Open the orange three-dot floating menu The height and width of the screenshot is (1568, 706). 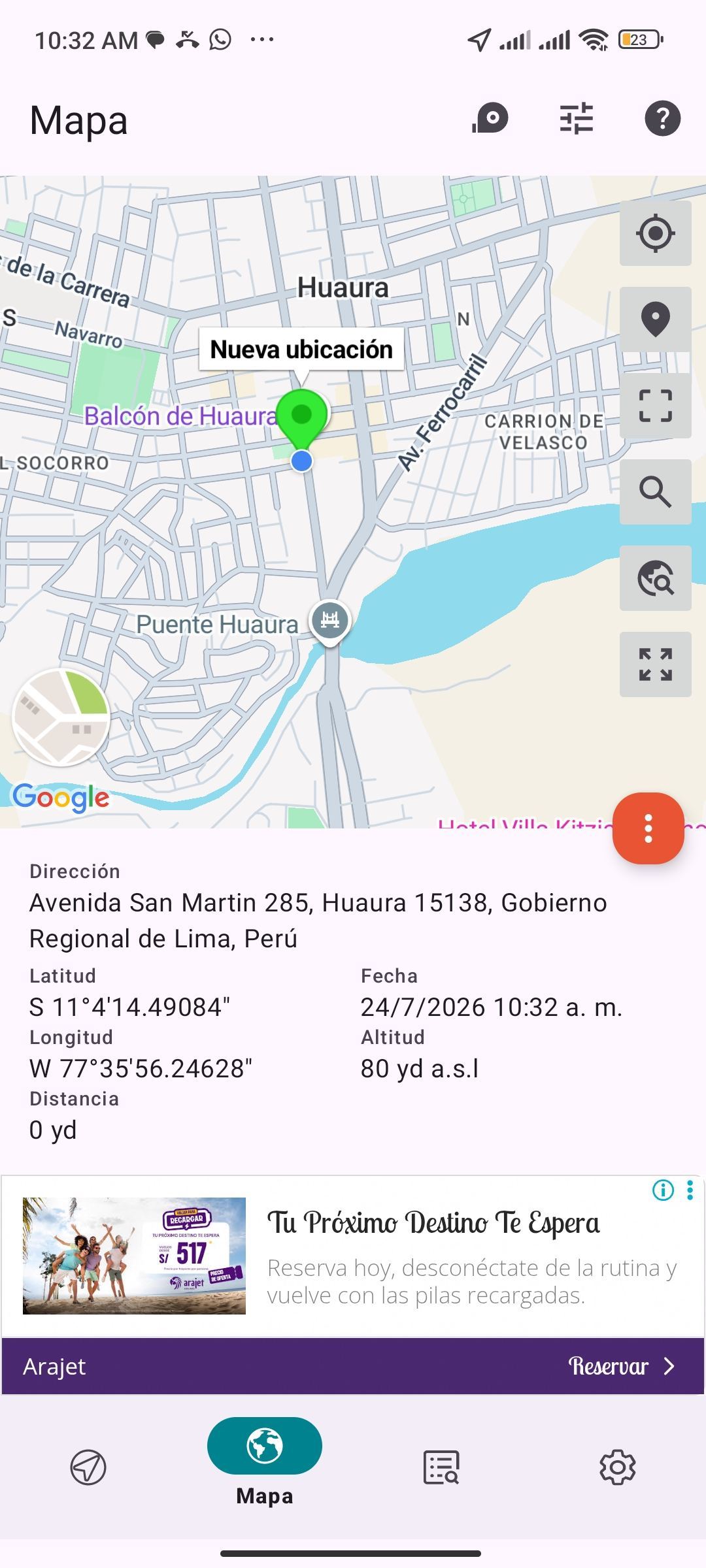point(648,828)
